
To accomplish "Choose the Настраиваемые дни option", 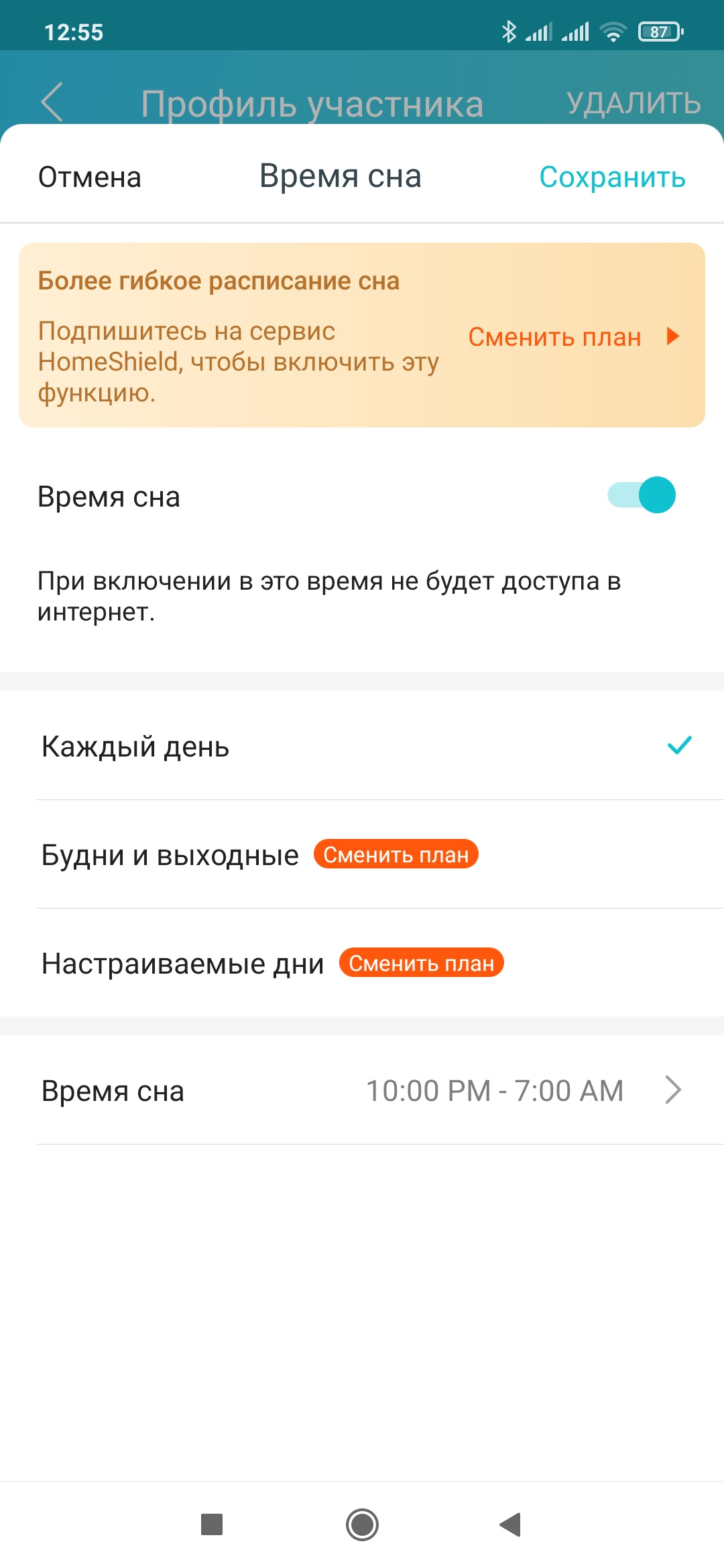I will click(x=182, y=964).
